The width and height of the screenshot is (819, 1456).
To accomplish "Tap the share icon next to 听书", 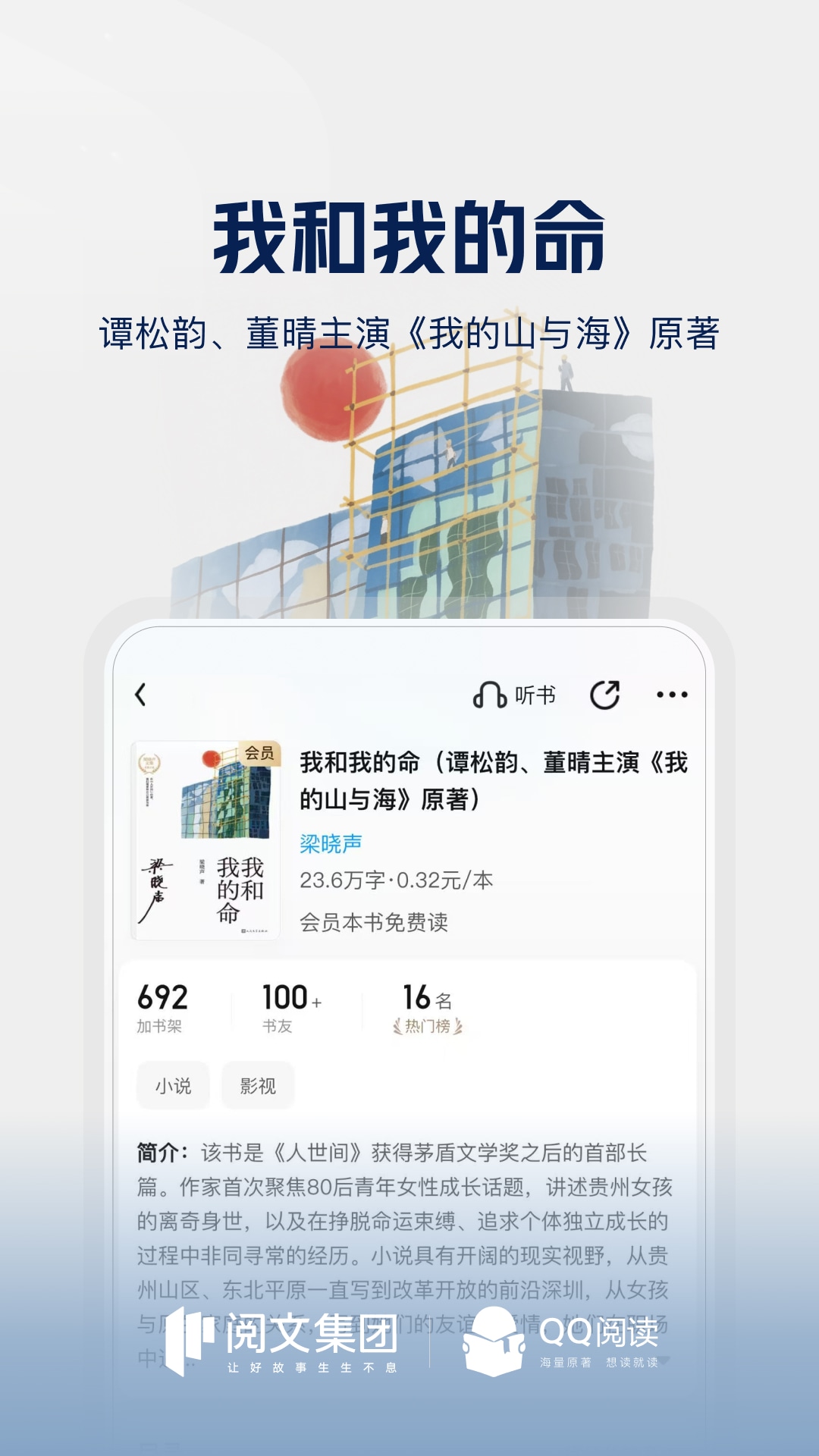I will click(606, 694).
